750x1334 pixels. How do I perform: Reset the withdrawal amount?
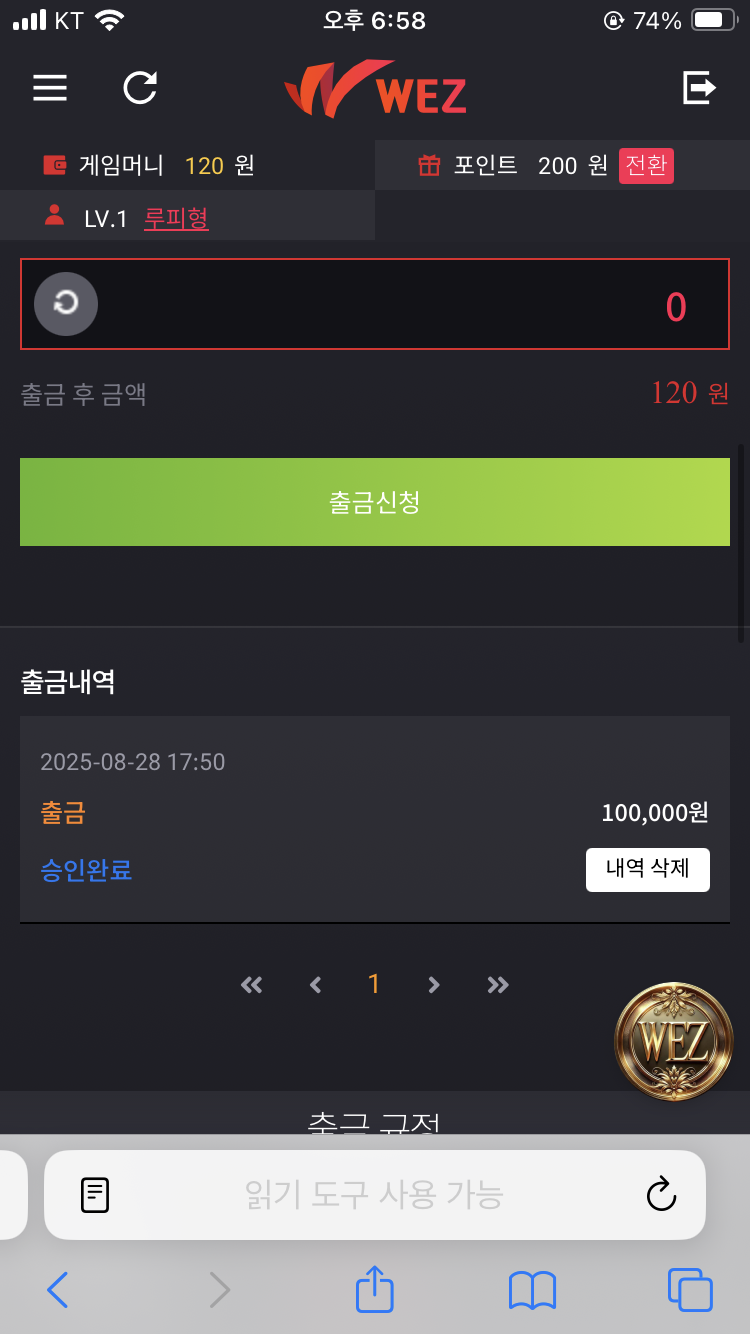(x=66, y=303)
